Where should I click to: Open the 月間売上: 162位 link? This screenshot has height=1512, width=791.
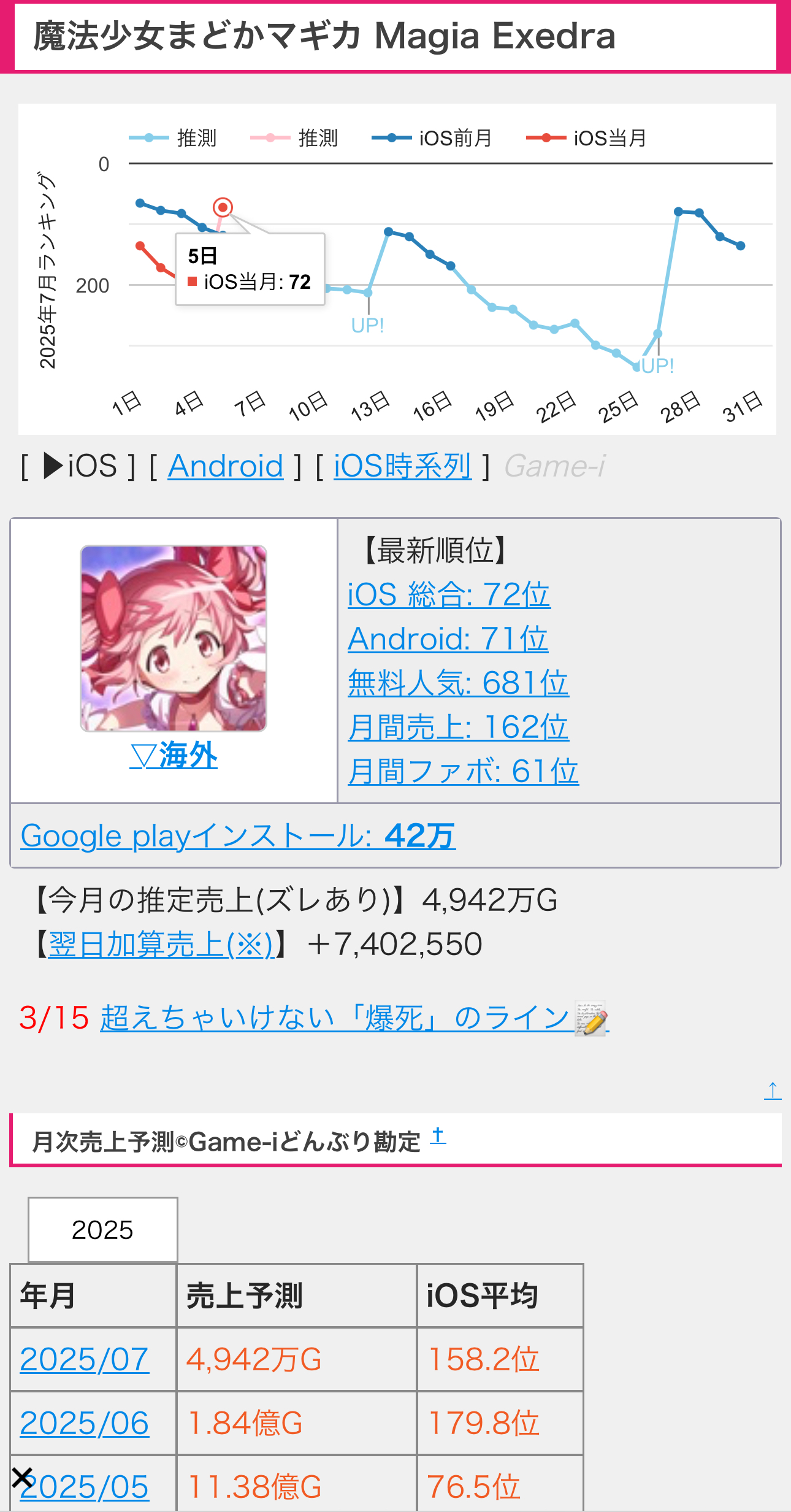[x=458, y=727]
